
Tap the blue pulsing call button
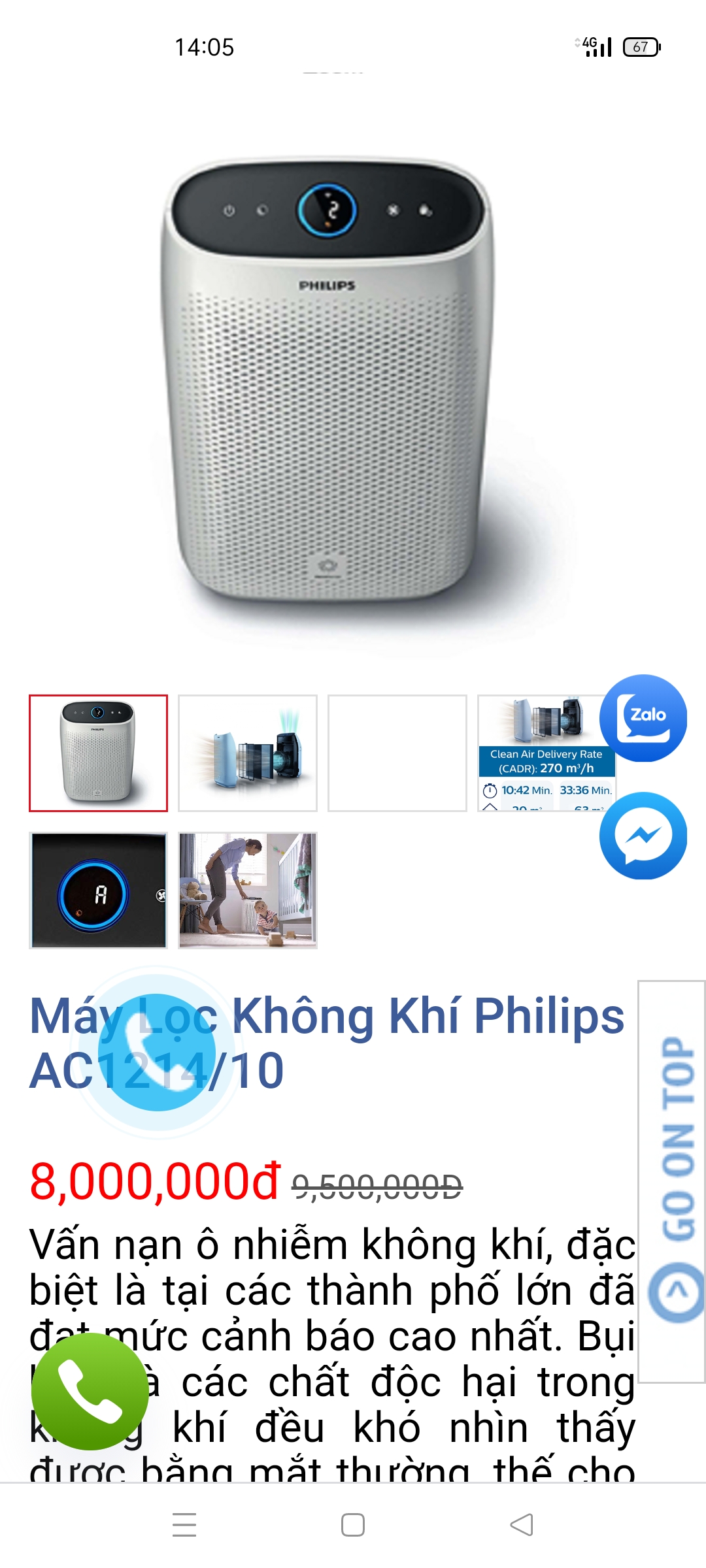point(156,1052)
